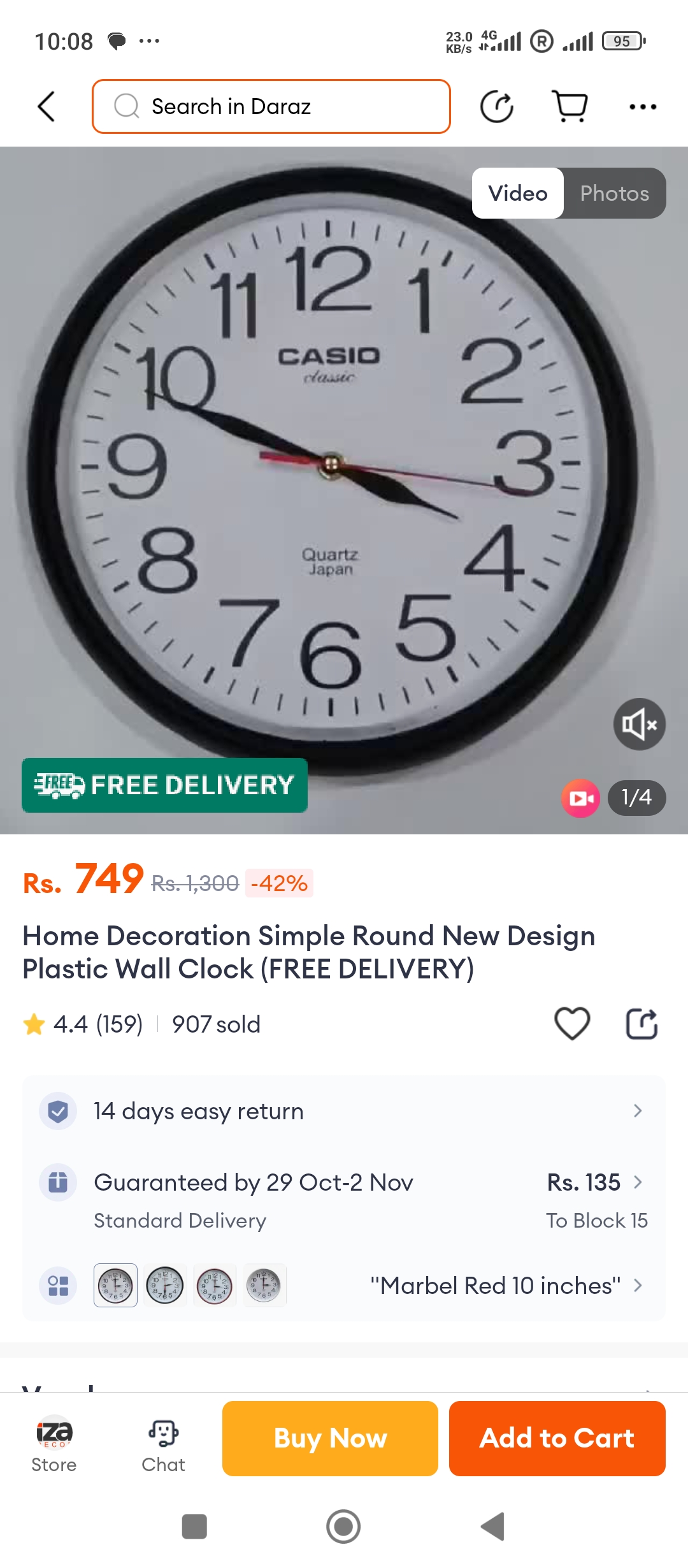The width and height of the screenshot is (688, 1568).
Task: Tap the circular arrow icon beside the cart
Action: (x=497, y=106)
